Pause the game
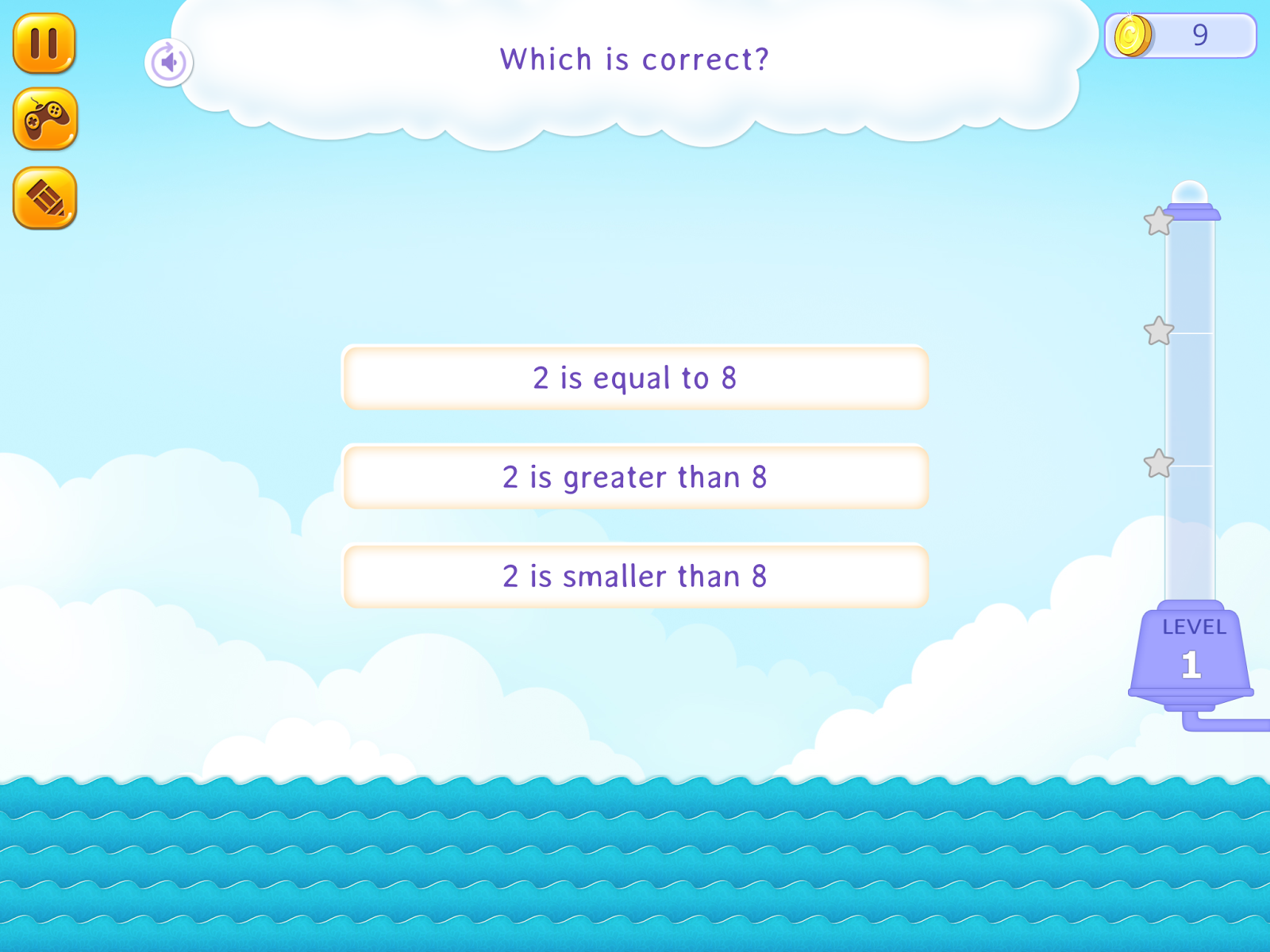1270x952 pixels. click(x=44, y=43)
